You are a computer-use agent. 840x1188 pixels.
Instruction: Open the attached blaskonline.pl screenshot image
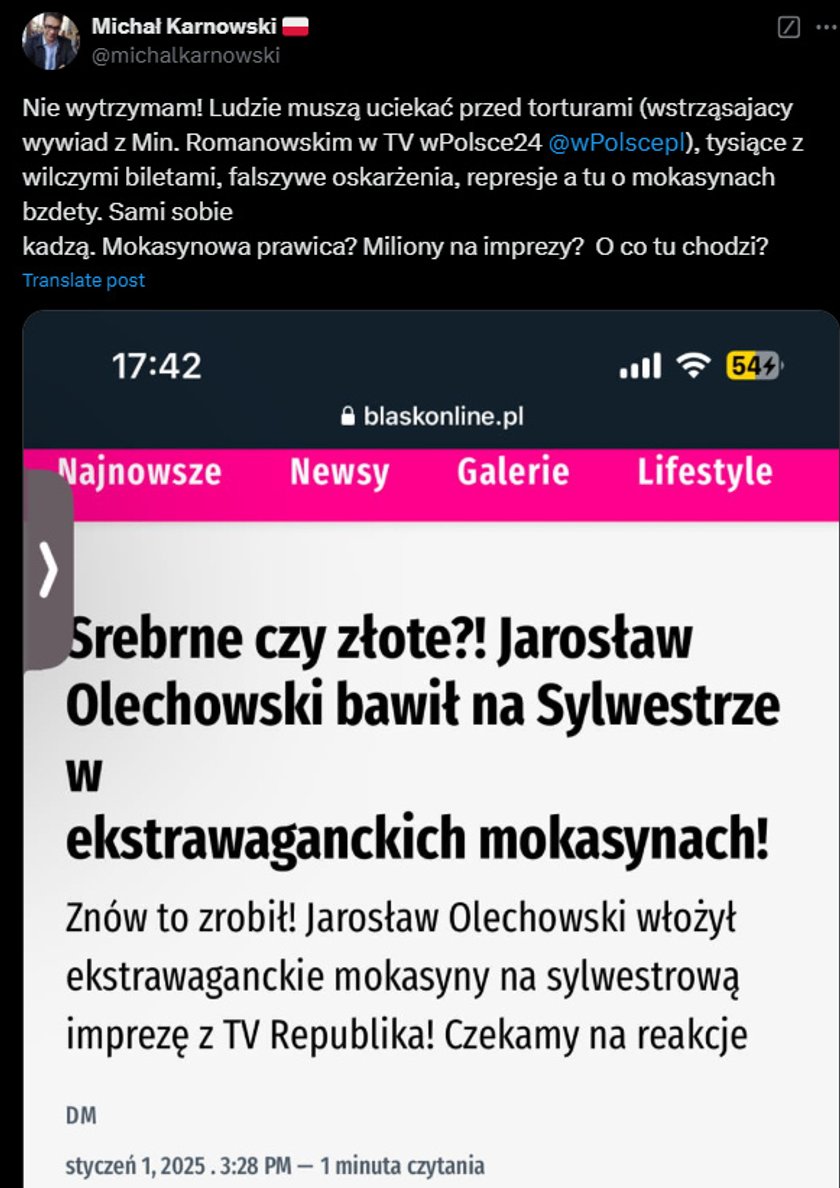click(430, 750)
